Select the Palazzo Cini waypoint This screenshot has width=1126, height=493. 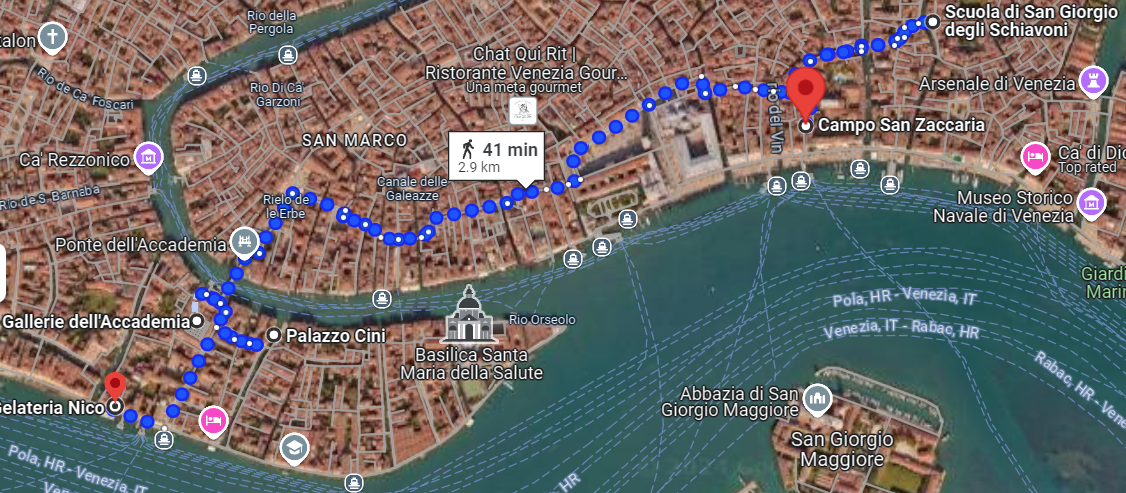tap(274, 335)
